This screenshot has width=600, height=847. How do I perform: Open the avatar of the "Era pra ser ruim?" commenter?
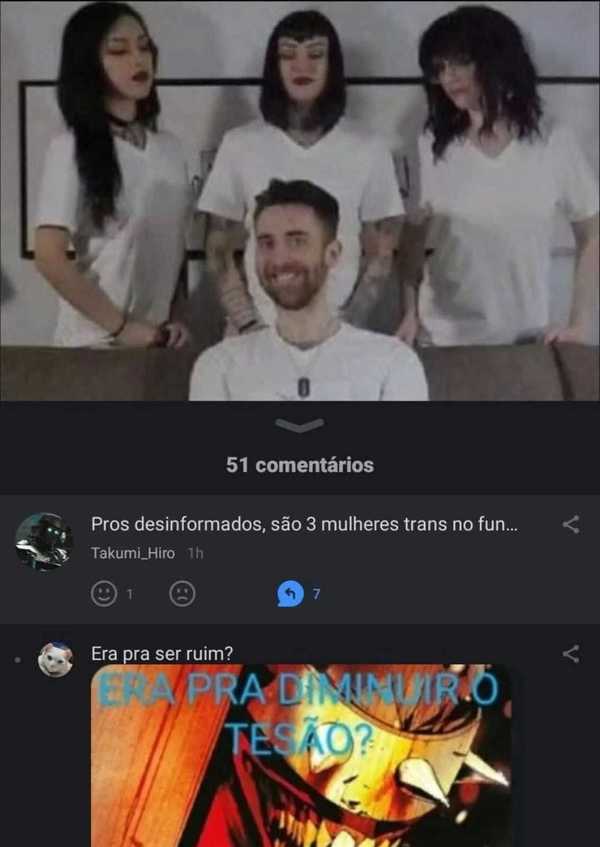click(55, 659)
